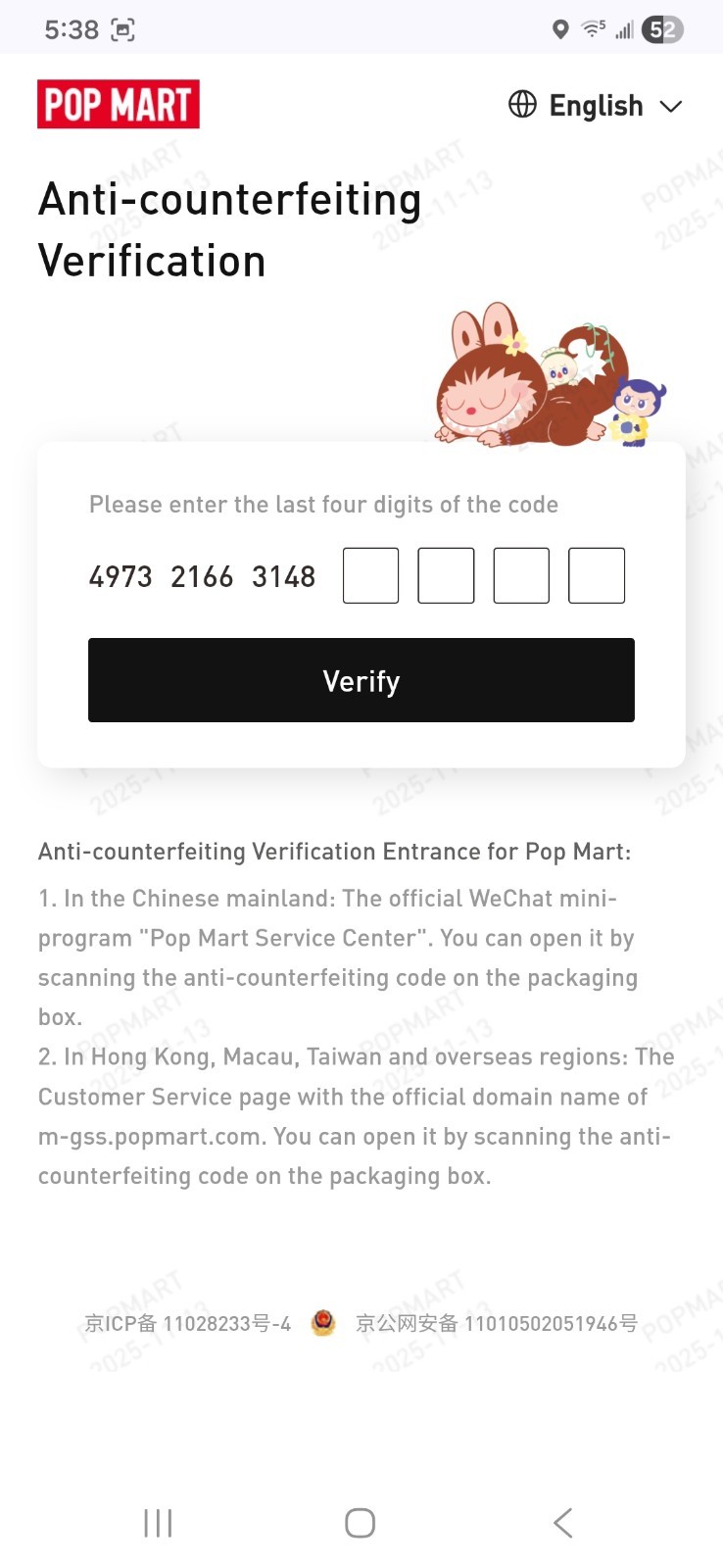Tap the fourth code digit box
Viewport: 723px width, 1568px height.
click(597, 575)
